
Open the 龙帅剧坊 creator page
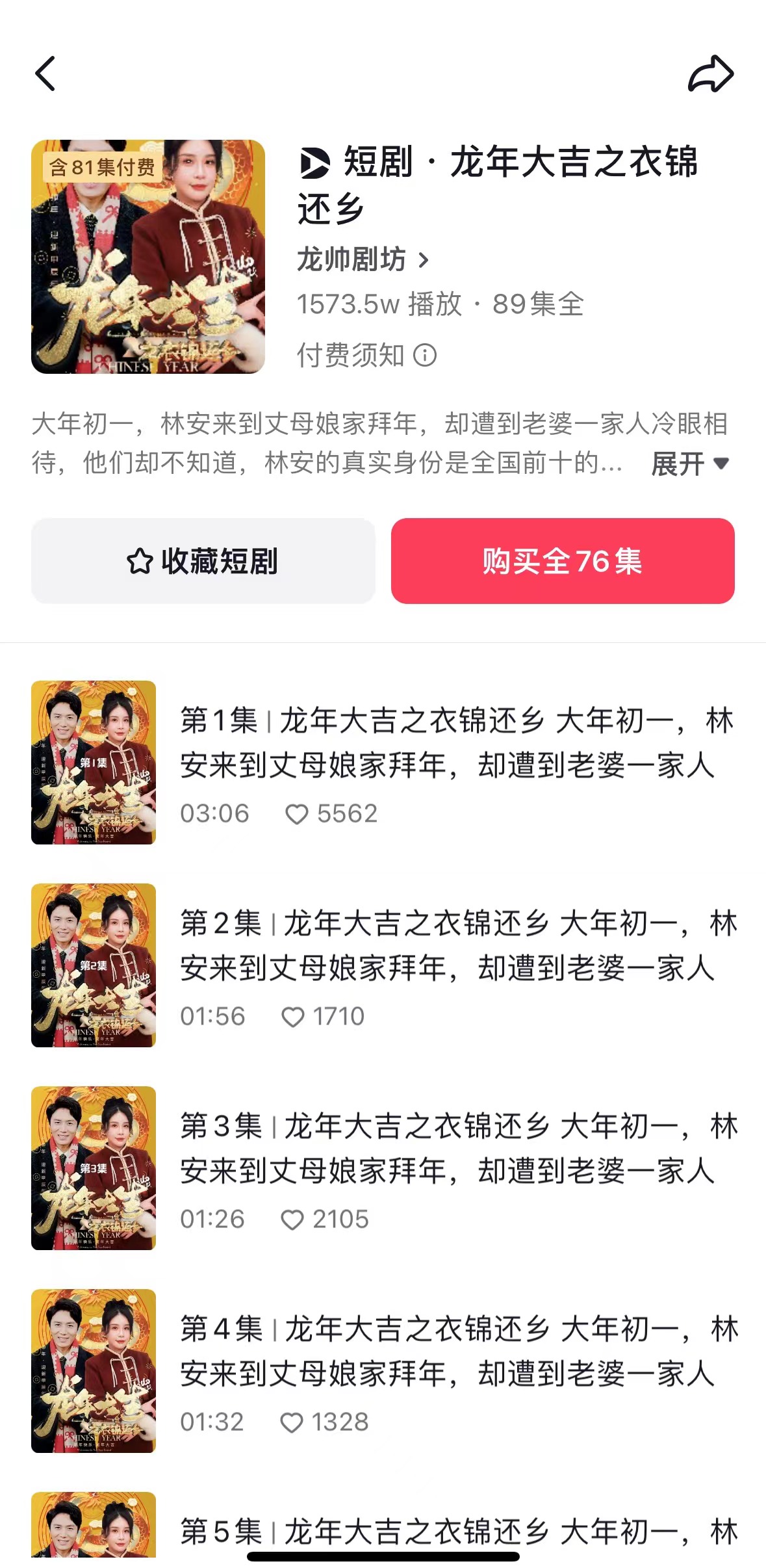click(363, 260)
